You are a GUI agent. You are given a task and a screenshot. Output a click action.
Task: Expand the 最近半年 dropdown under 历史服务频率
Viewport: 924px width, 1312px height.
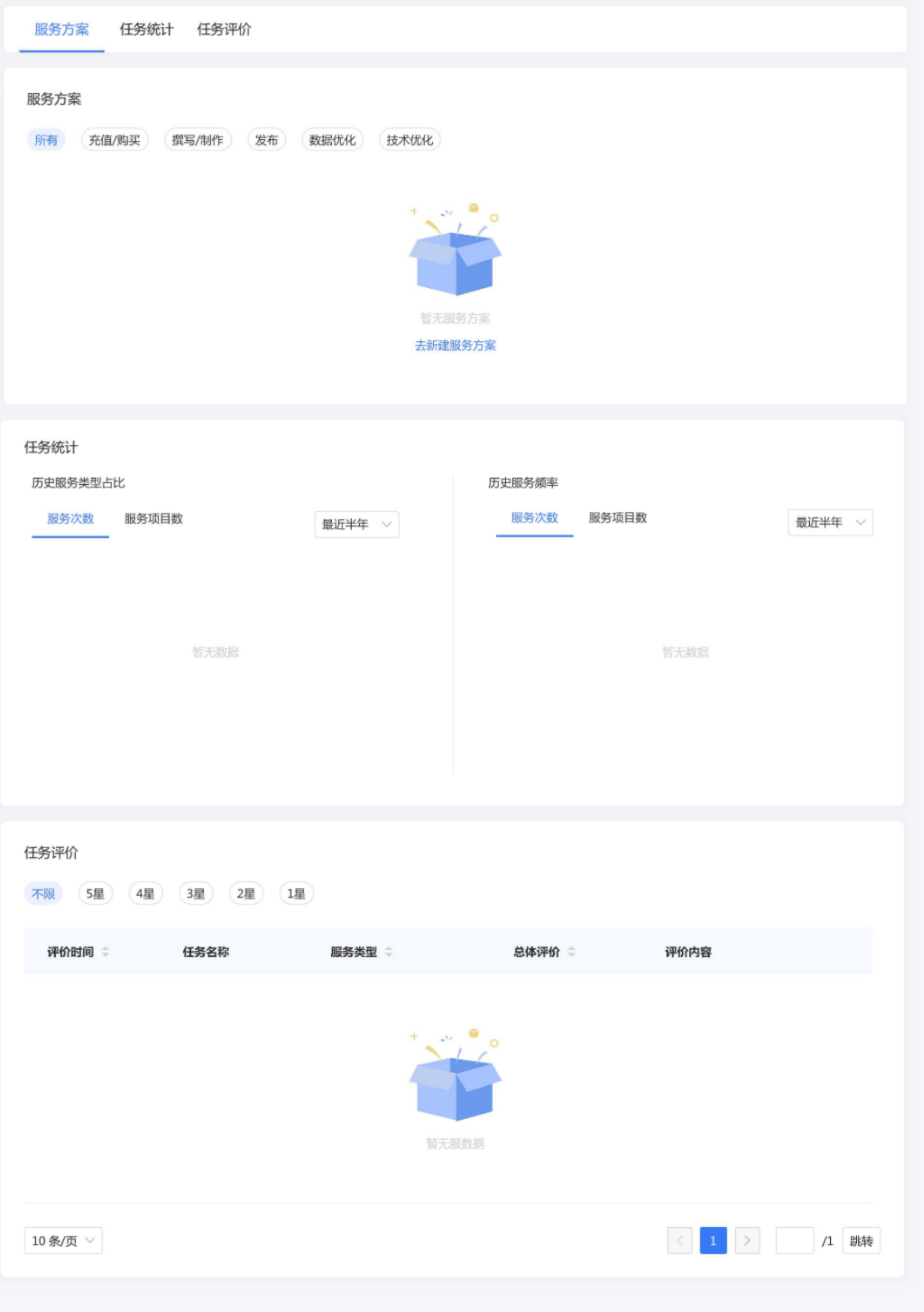tap(830, 522)
